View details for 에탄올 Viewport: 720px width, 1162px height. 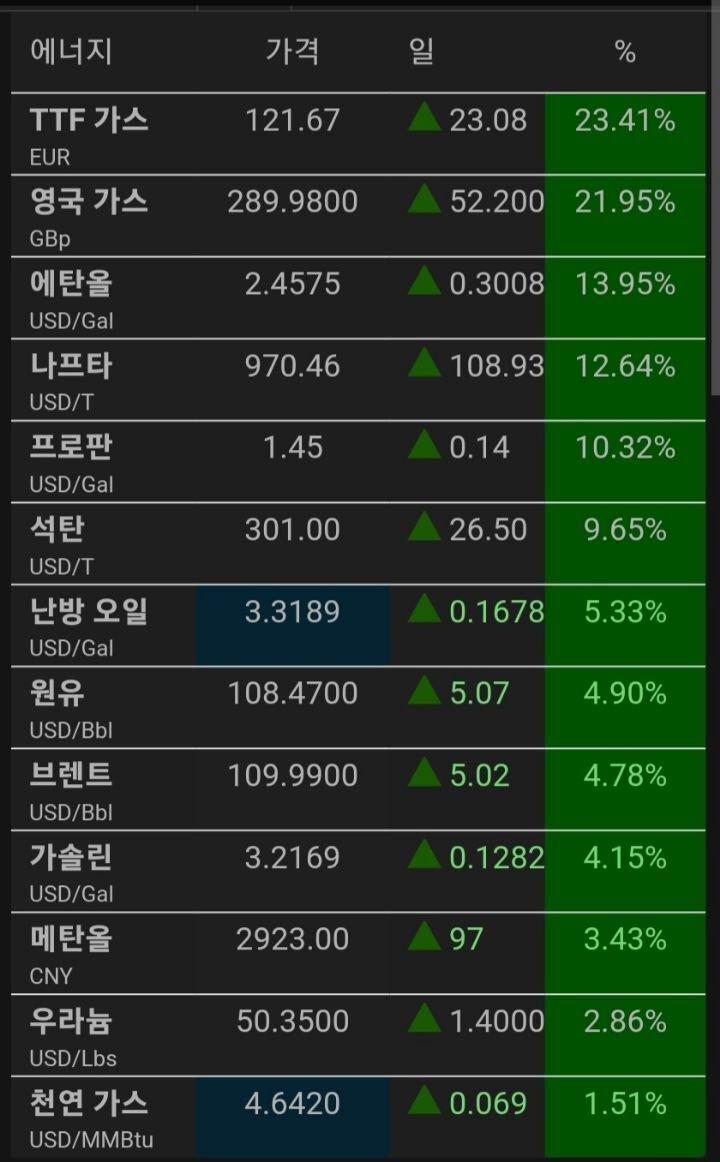tap(358, 298)
